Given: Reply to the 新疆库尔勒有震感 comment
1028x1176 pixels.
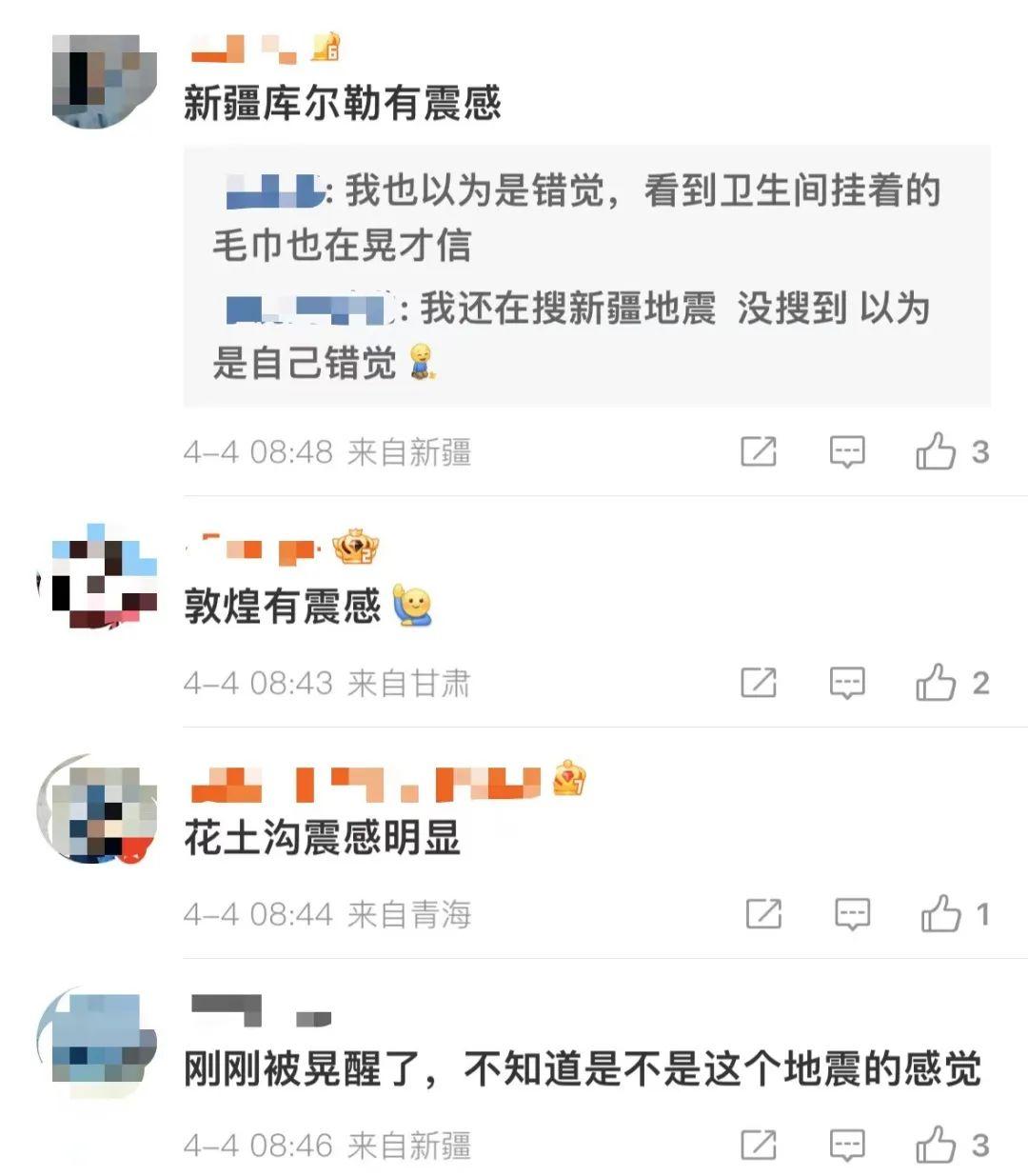Looking at the screenshot, I should pos(847,451).
